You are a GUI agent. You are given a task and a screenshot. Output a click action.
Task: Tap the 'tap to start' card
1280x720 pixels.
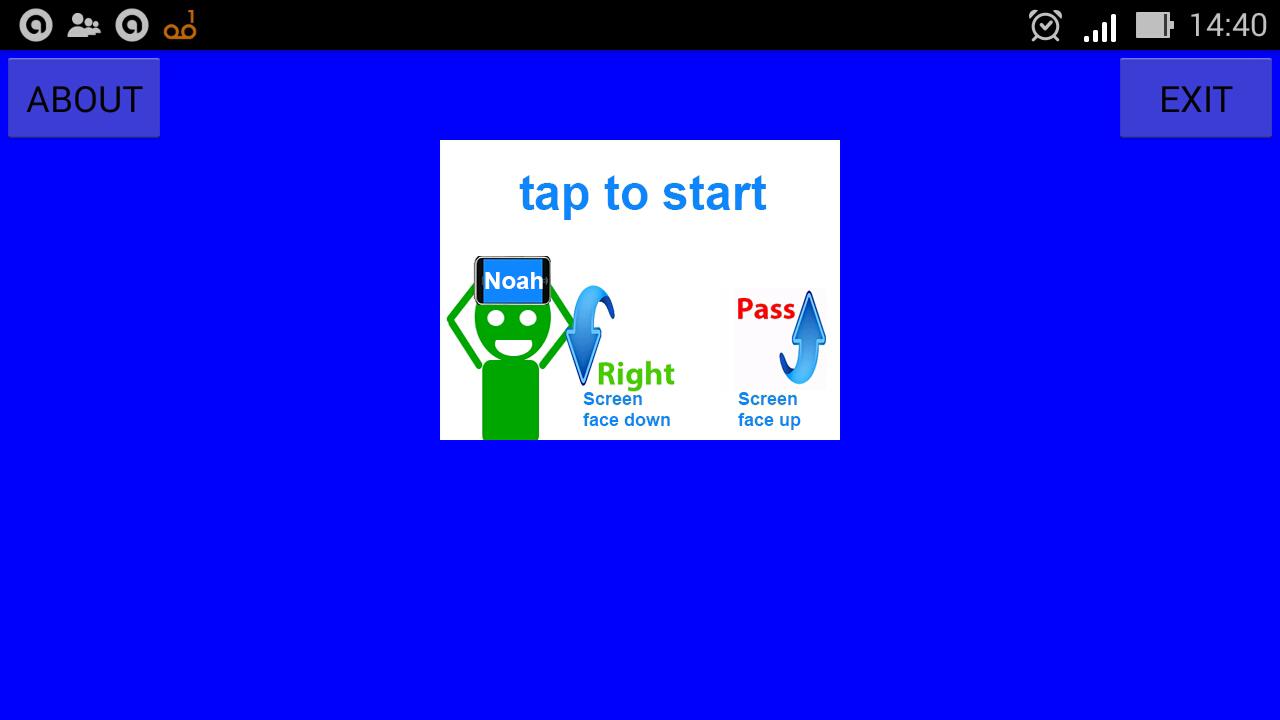640,290
